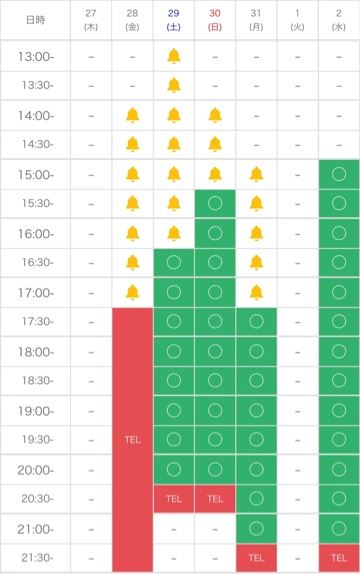Select the 15:00 open slot on Wednesday 2

pos(339,174)
